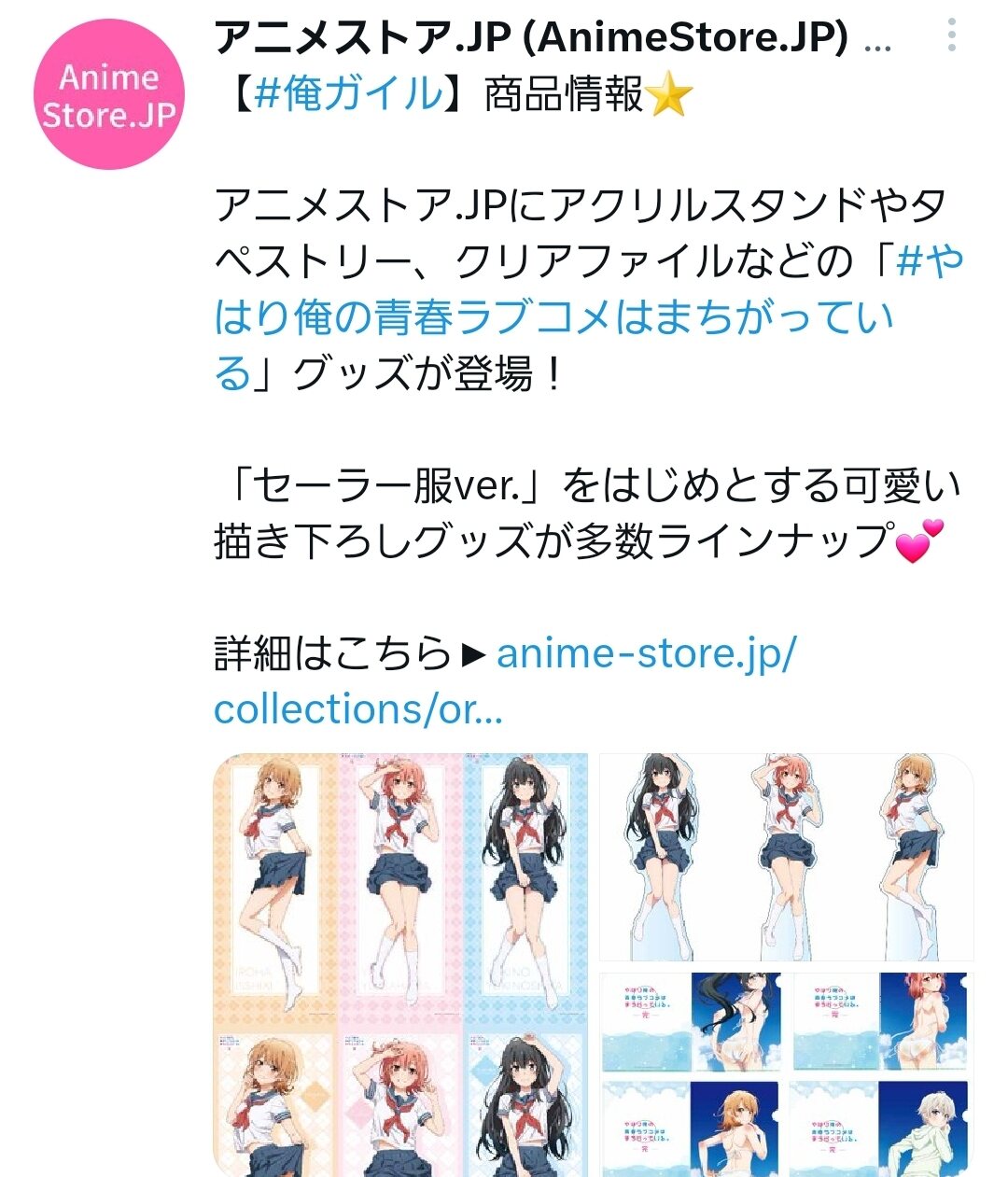View the acrylic stand figures image
The width and height of the screenshot is (1008, 1177).
click(x=786, y=857)
